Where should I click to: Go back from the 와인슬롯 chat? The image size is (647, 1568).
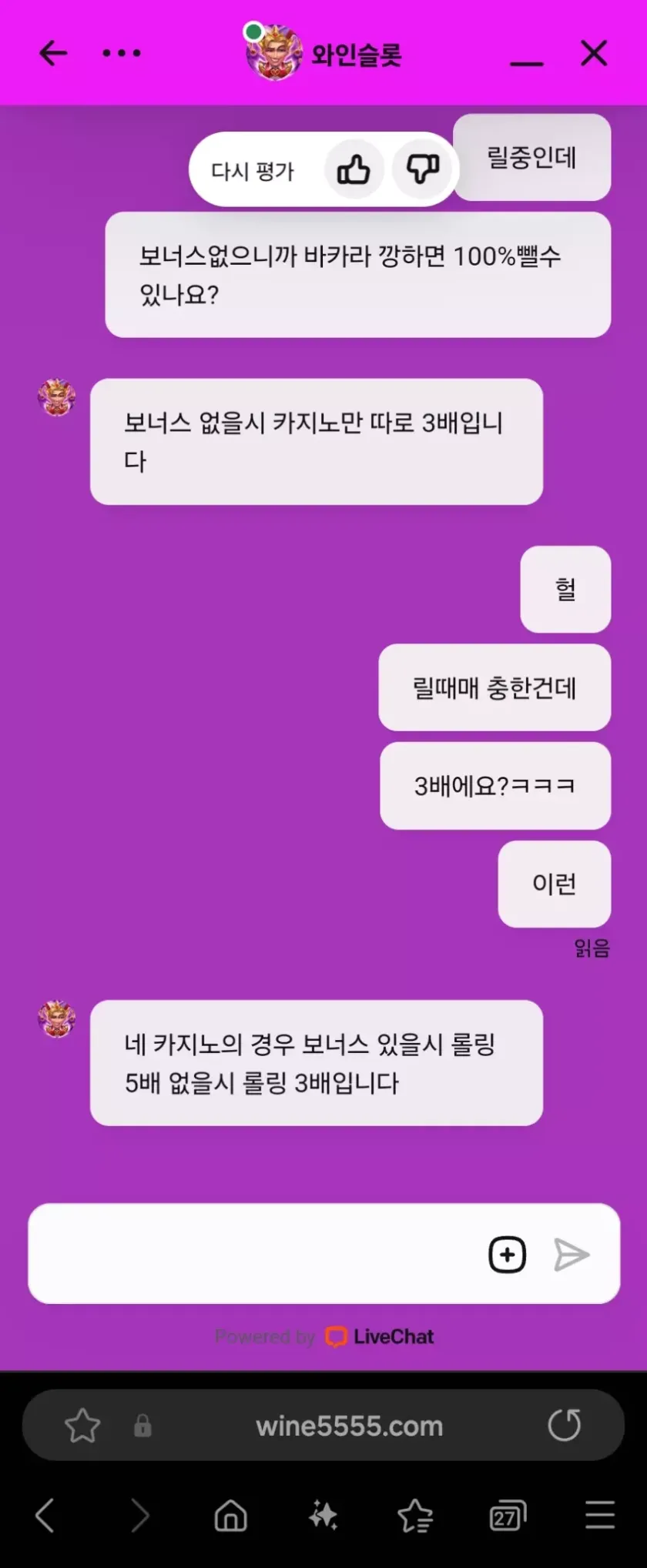pos(53,53)
